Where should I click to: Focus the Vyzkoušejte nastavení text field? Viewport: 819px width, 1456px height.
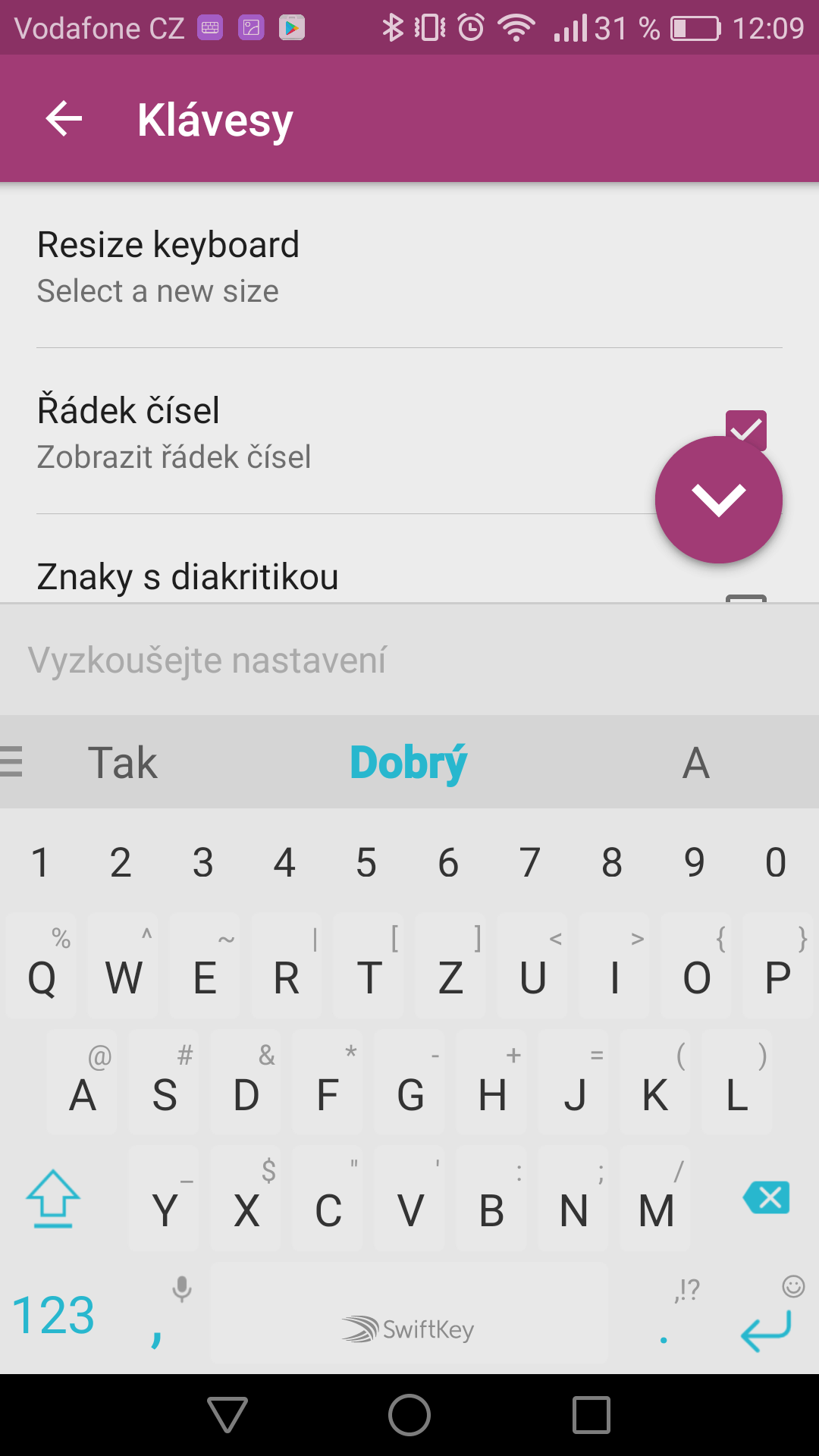[x=409, y=660]
